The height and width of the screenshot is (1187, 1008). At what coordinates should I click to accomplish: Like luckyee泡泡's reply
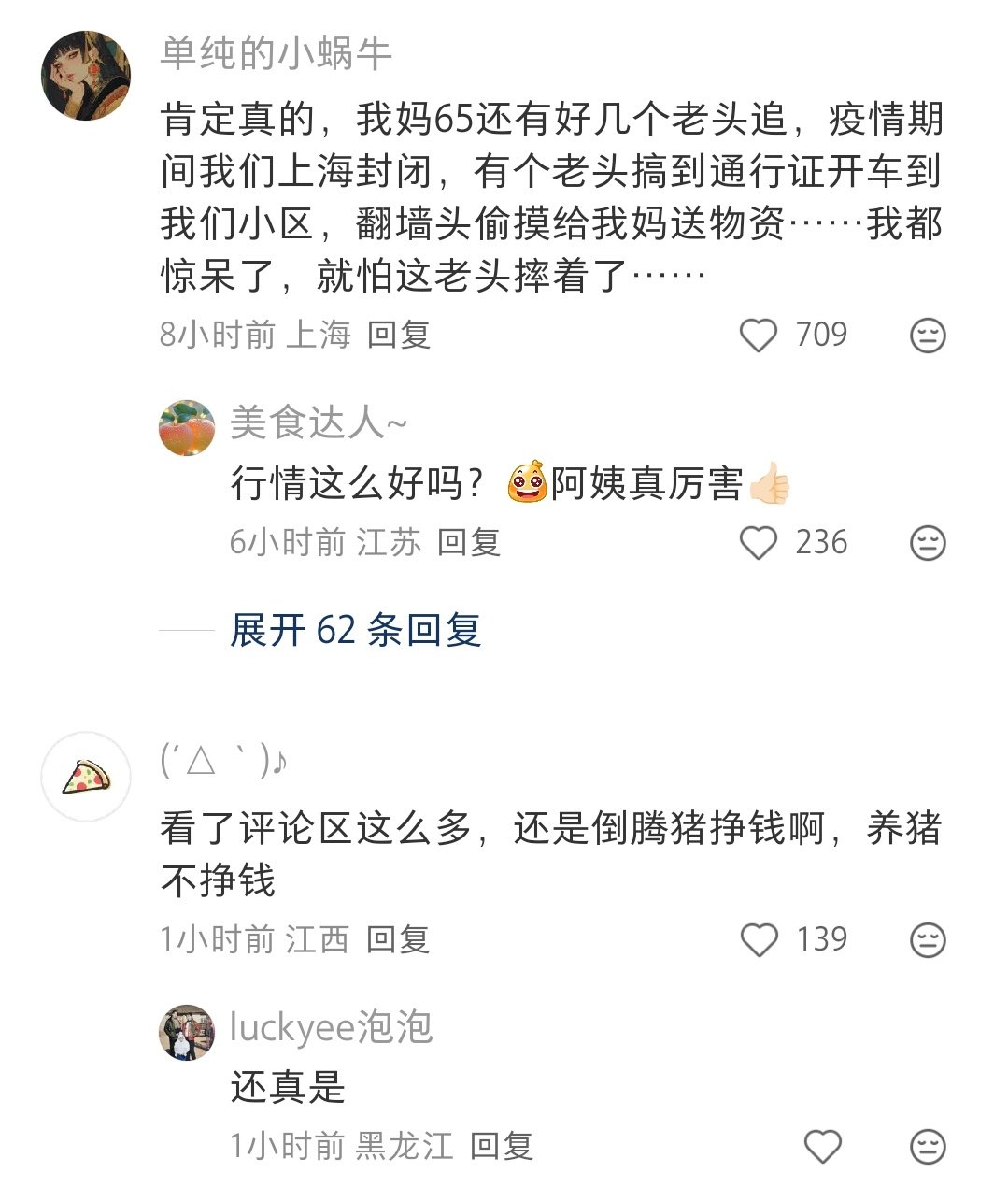(x=823, y=1147)
